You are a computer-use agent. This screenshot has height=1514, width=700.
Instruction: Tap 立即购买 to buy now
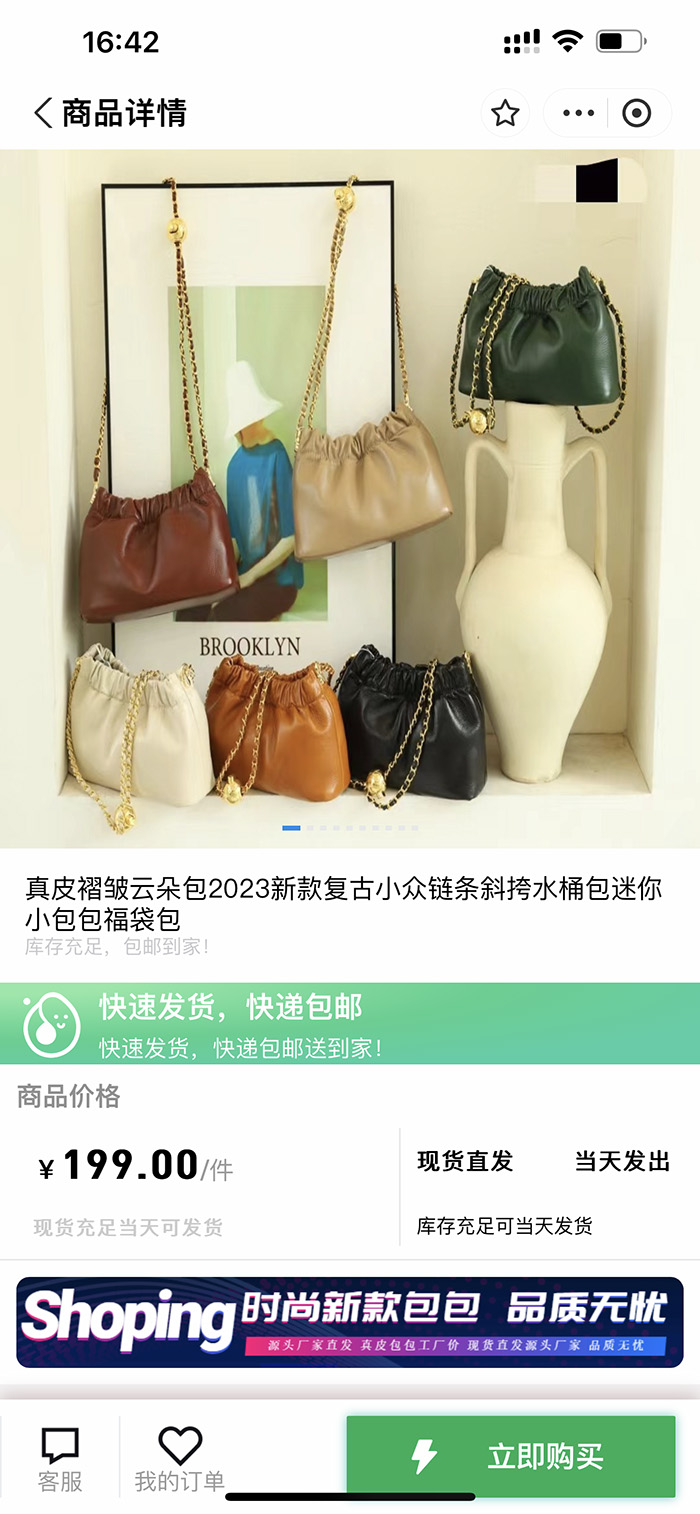click(511, 1456)
